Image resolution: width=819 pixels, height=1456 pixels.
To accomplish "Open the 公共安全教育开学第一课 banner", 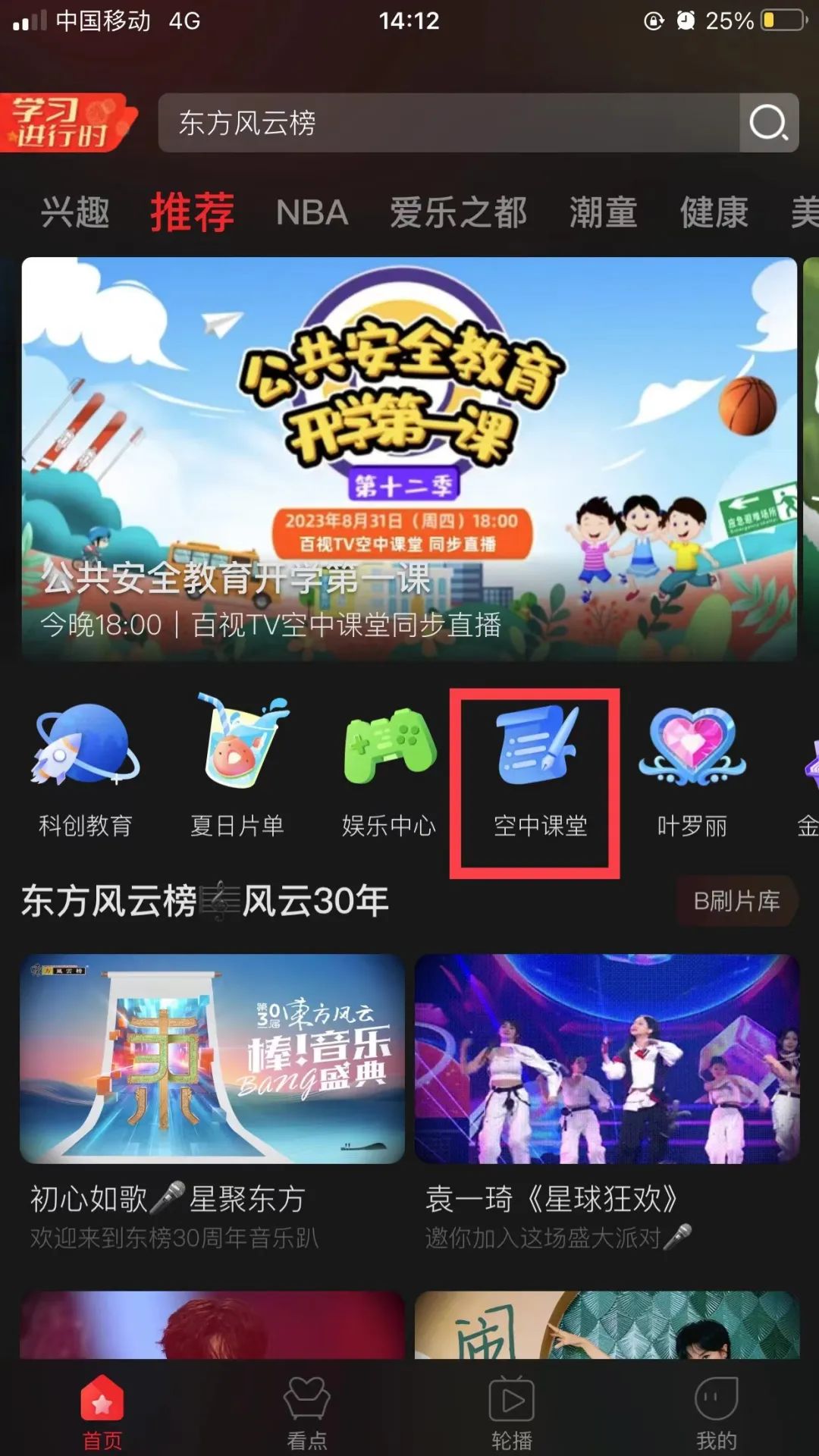I will [409, 459].
